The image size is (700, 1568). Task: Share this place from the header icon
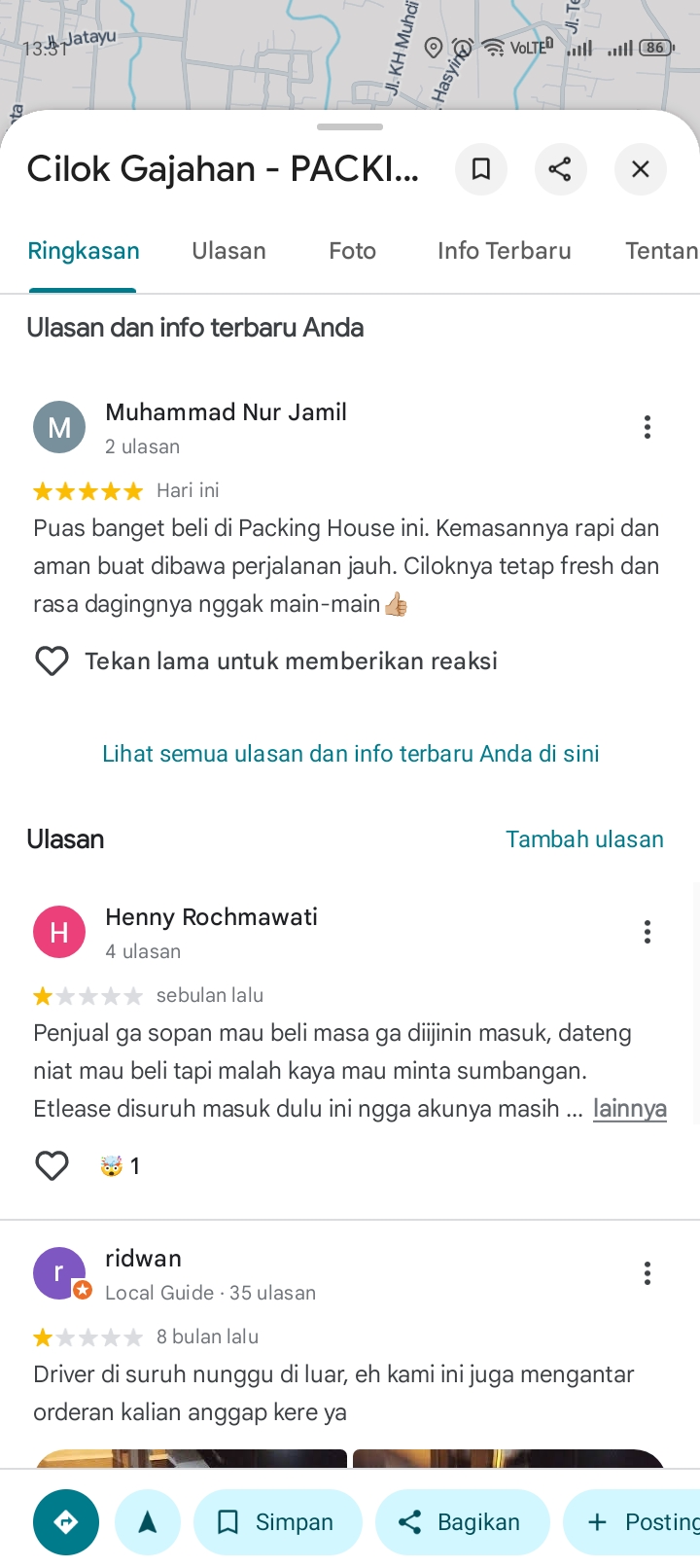[560, 169]
